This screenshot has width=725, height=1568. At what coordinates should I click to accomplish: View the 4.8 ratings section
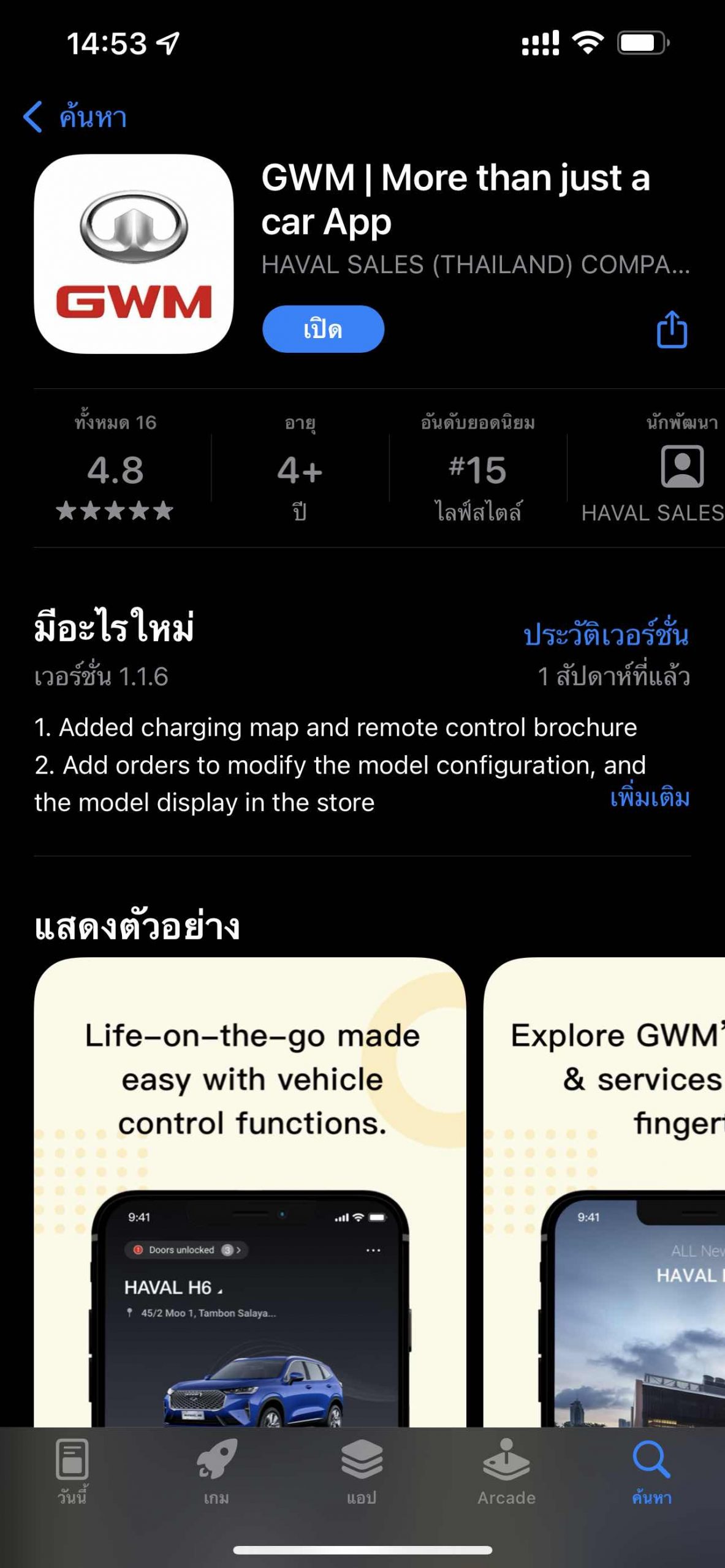point(115,470)
